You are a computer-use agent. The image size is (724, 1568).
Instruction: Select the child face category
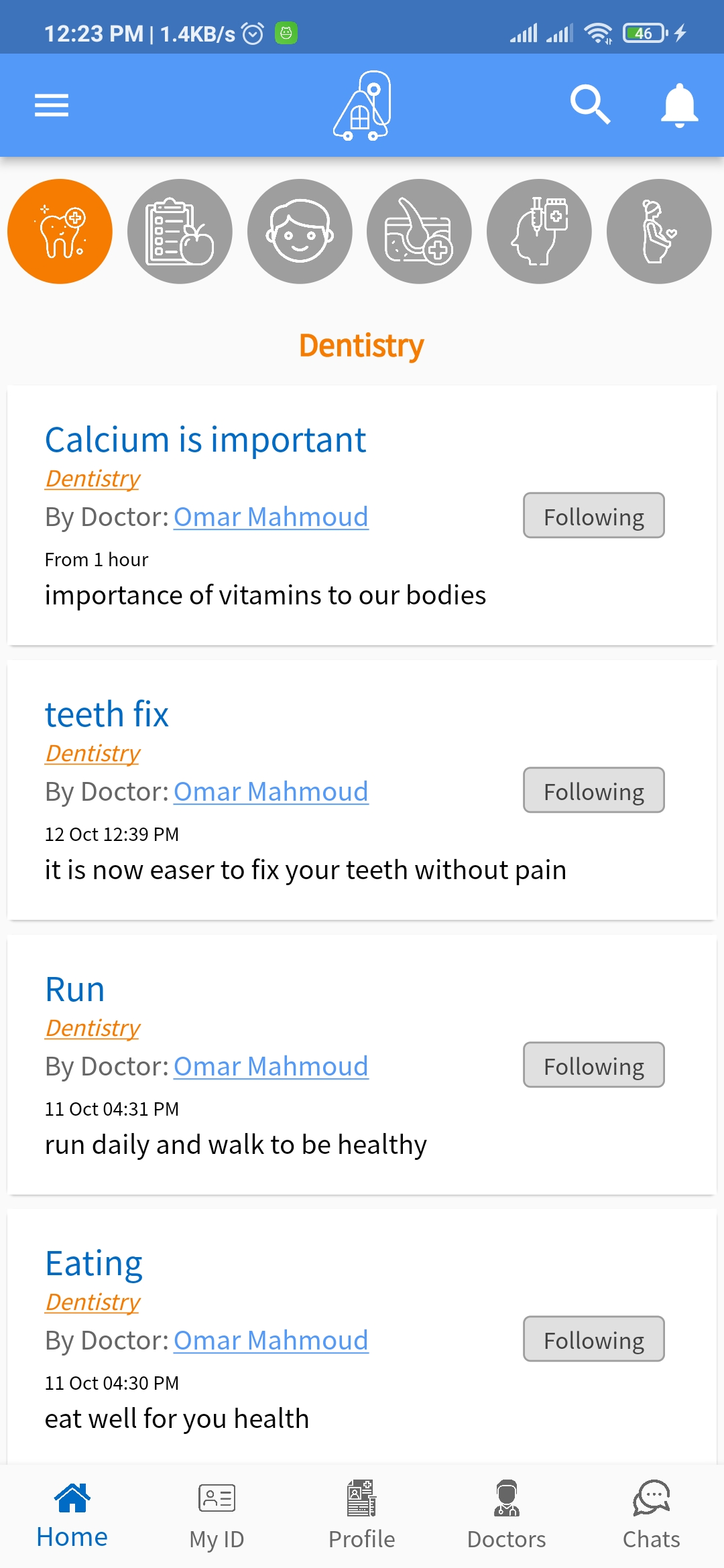[x=300, y=231]
